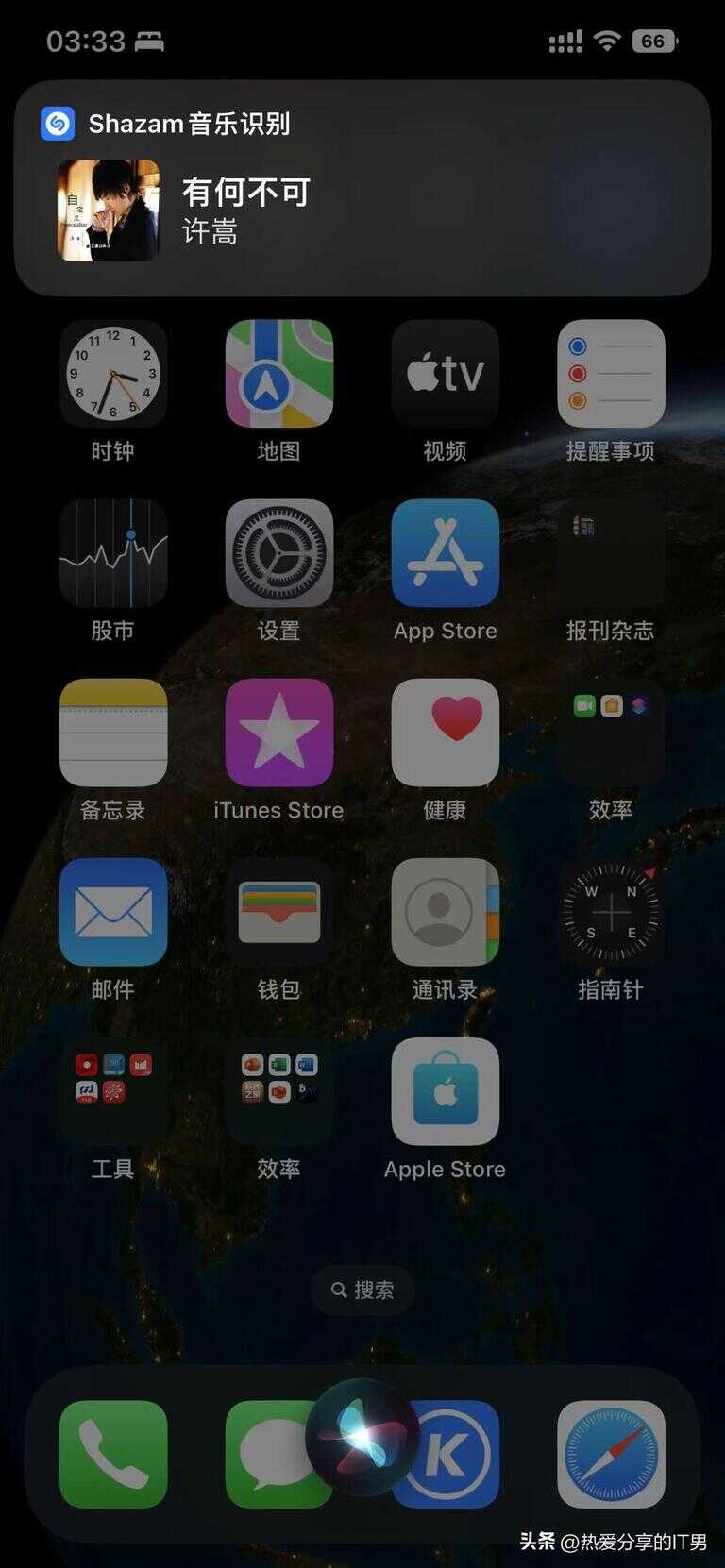Open Stocks app 股市
The width and height of the screenshot is (725, 1568).
[113, 553]
